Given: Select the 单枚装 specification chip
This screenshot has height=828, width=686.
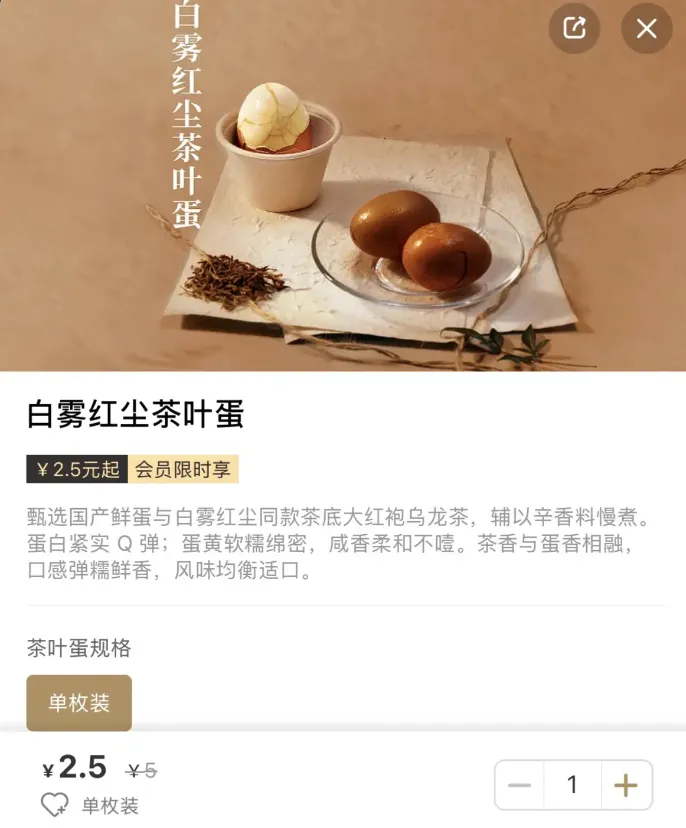Looking at the screenshot, I should pos(79,703).
